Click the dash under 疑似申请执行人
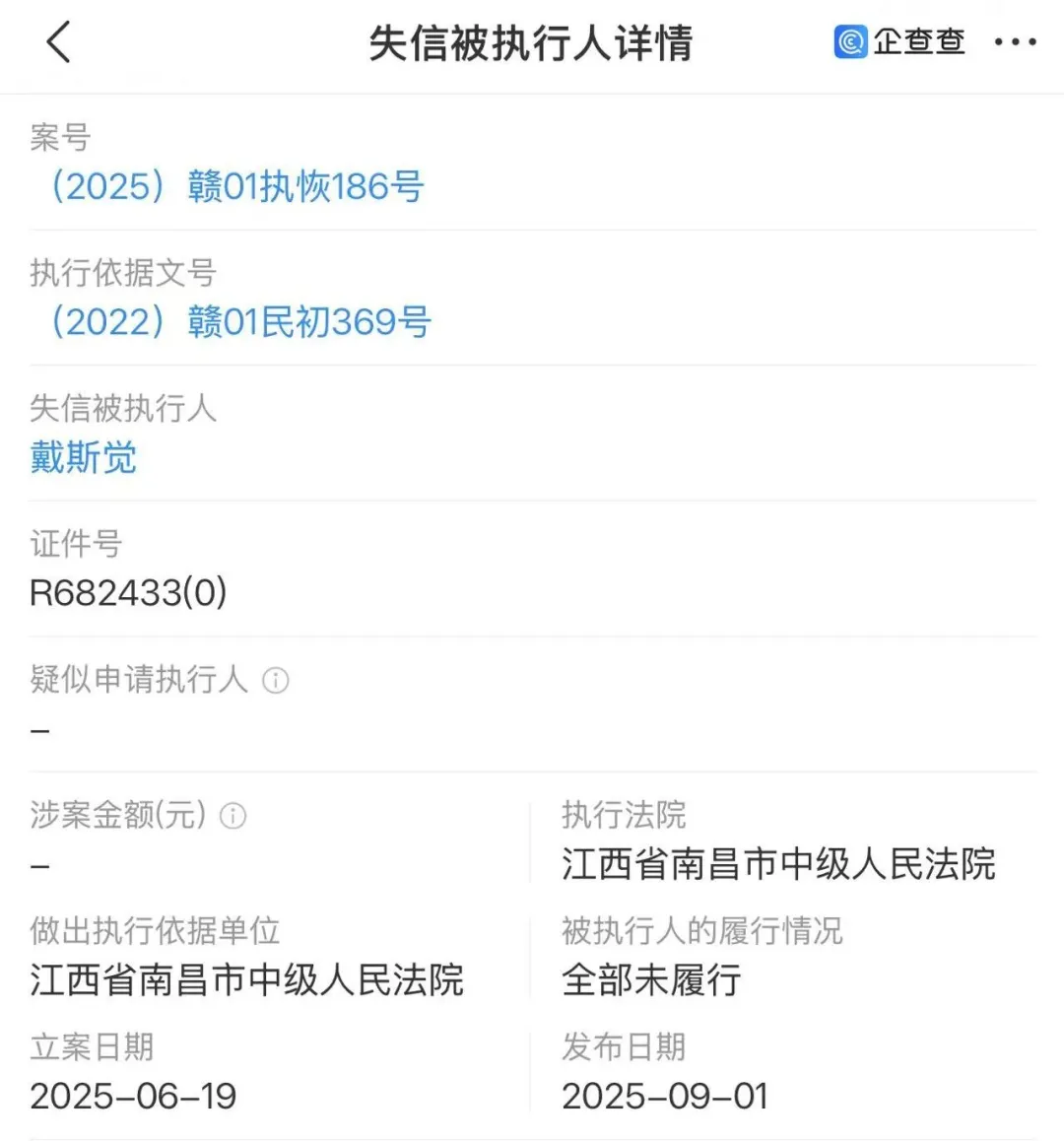 coord(39,729)
